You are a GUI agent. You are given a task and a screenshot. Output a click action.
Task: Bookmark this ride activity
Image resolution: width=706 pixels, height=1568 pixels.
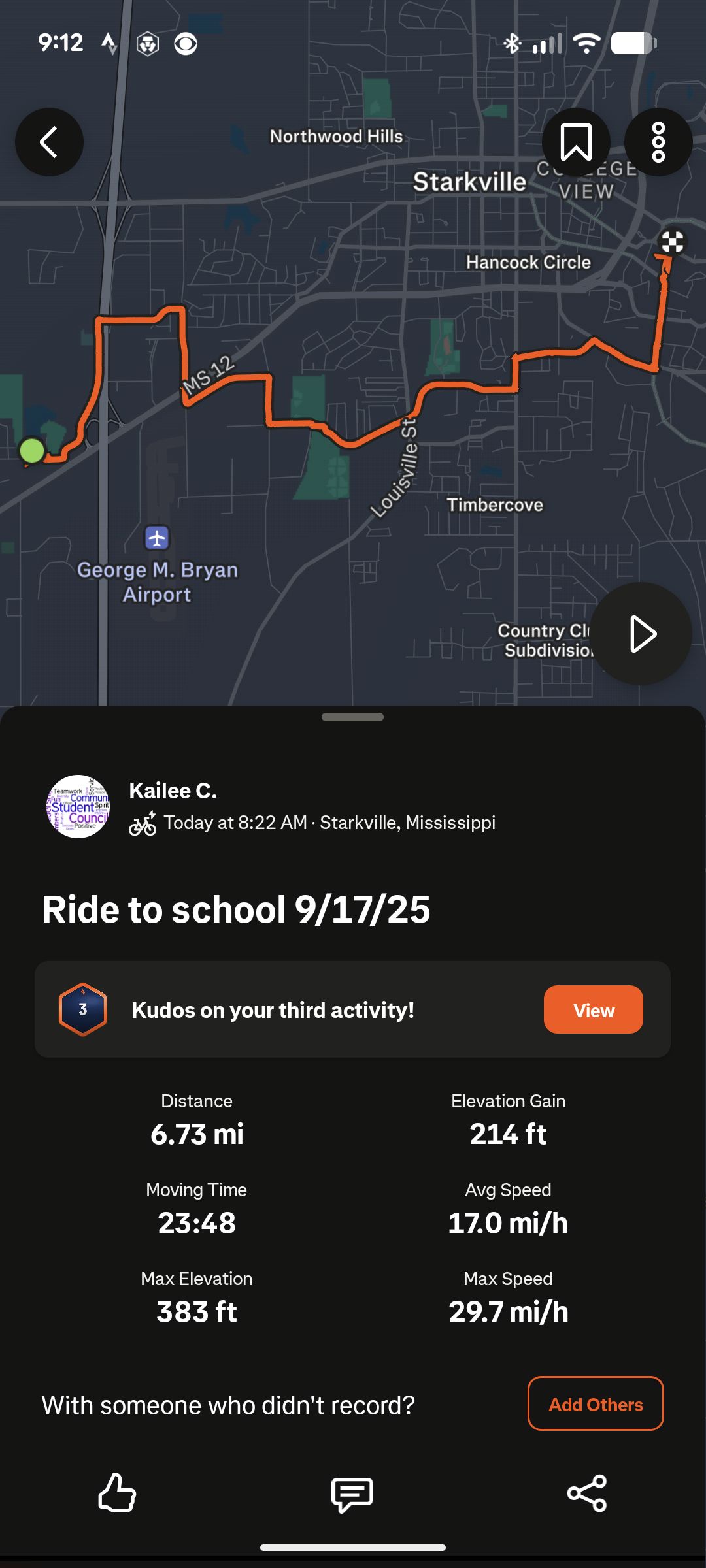[576, 142]
